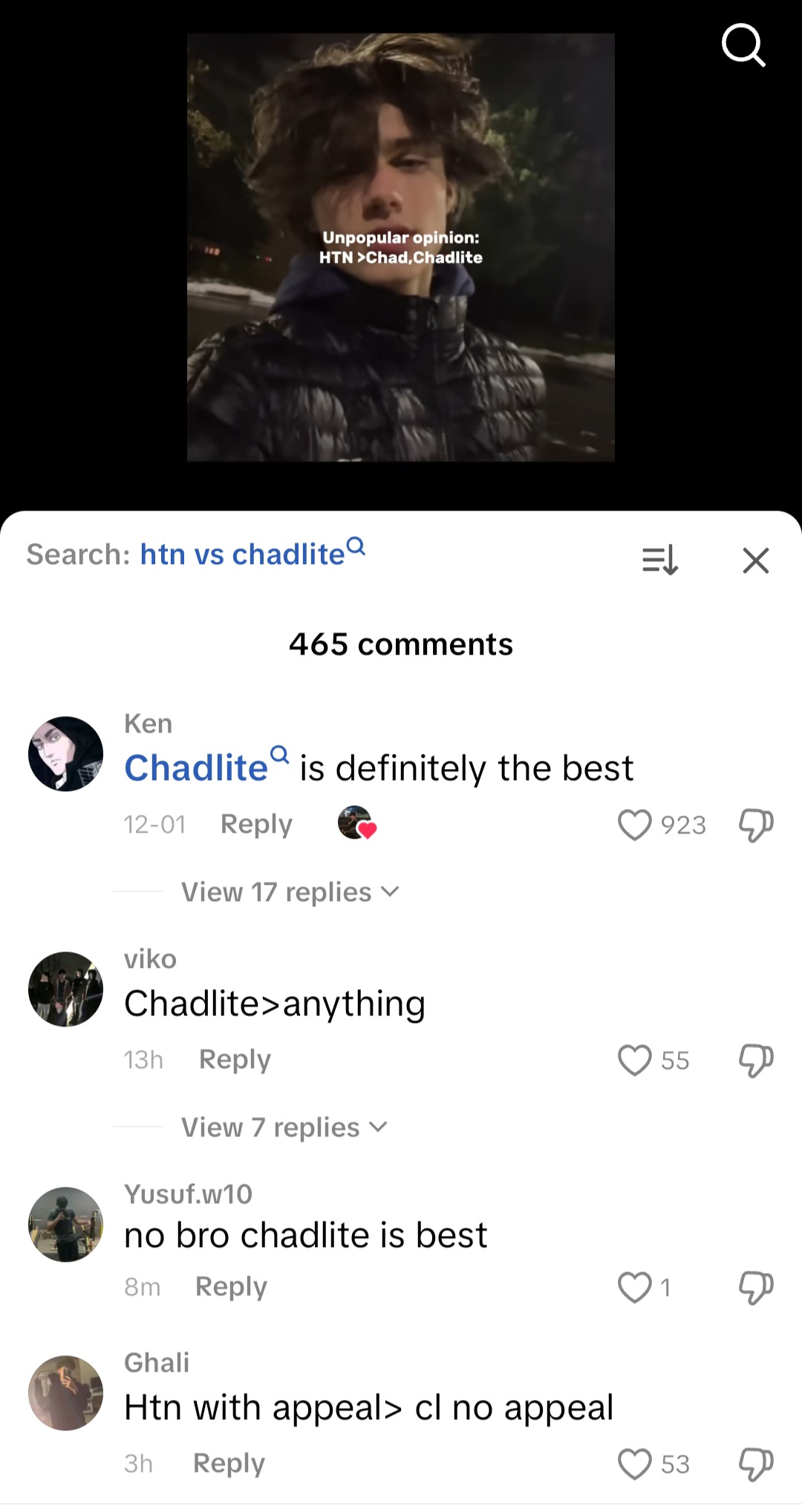This screenshot has width=802, height=1512.
Task: Tap the blue Chadlite search term
Action: (198, 768)
